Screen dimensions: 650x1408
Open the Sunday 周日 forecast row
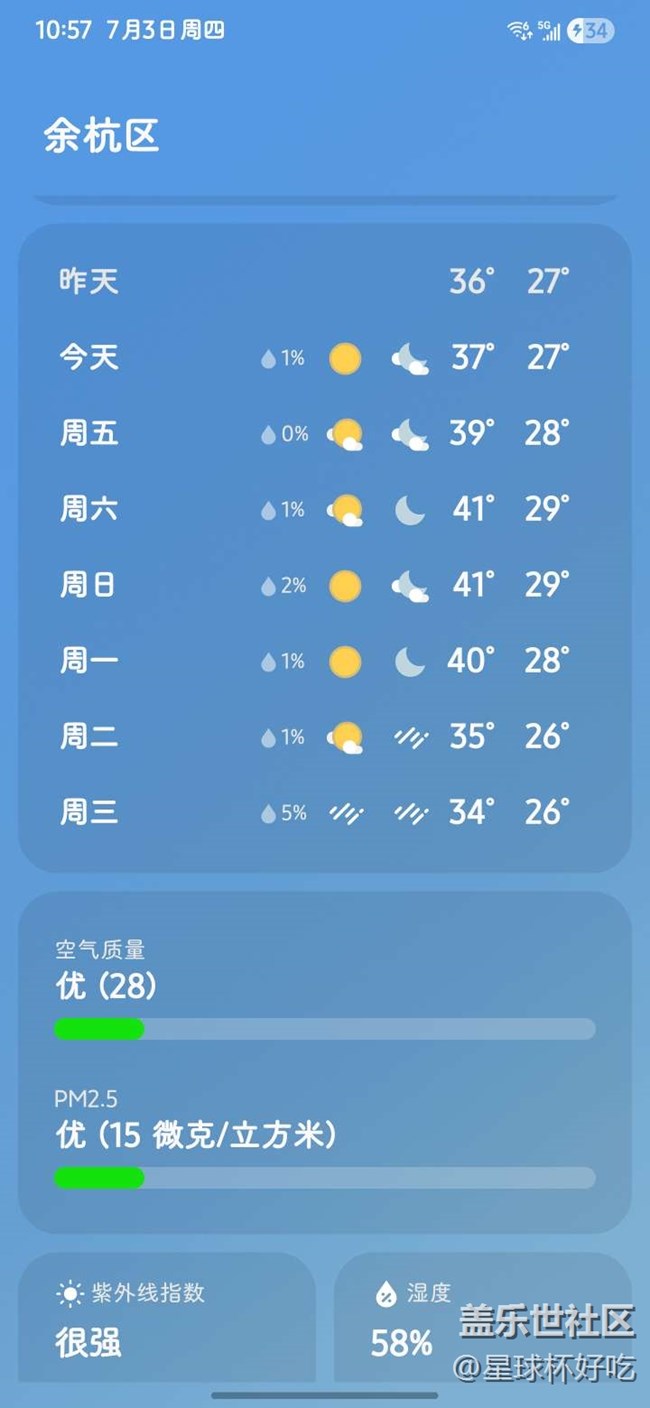(x=325, y=585)
